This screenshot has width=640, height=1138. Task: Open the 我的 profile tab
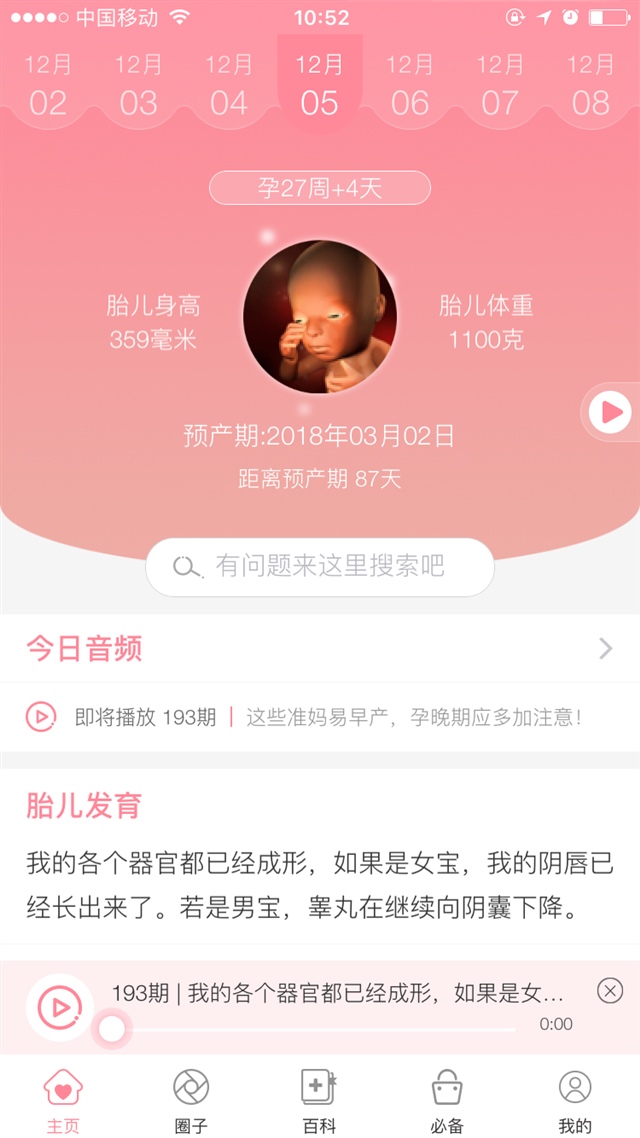coord(575,1100)
